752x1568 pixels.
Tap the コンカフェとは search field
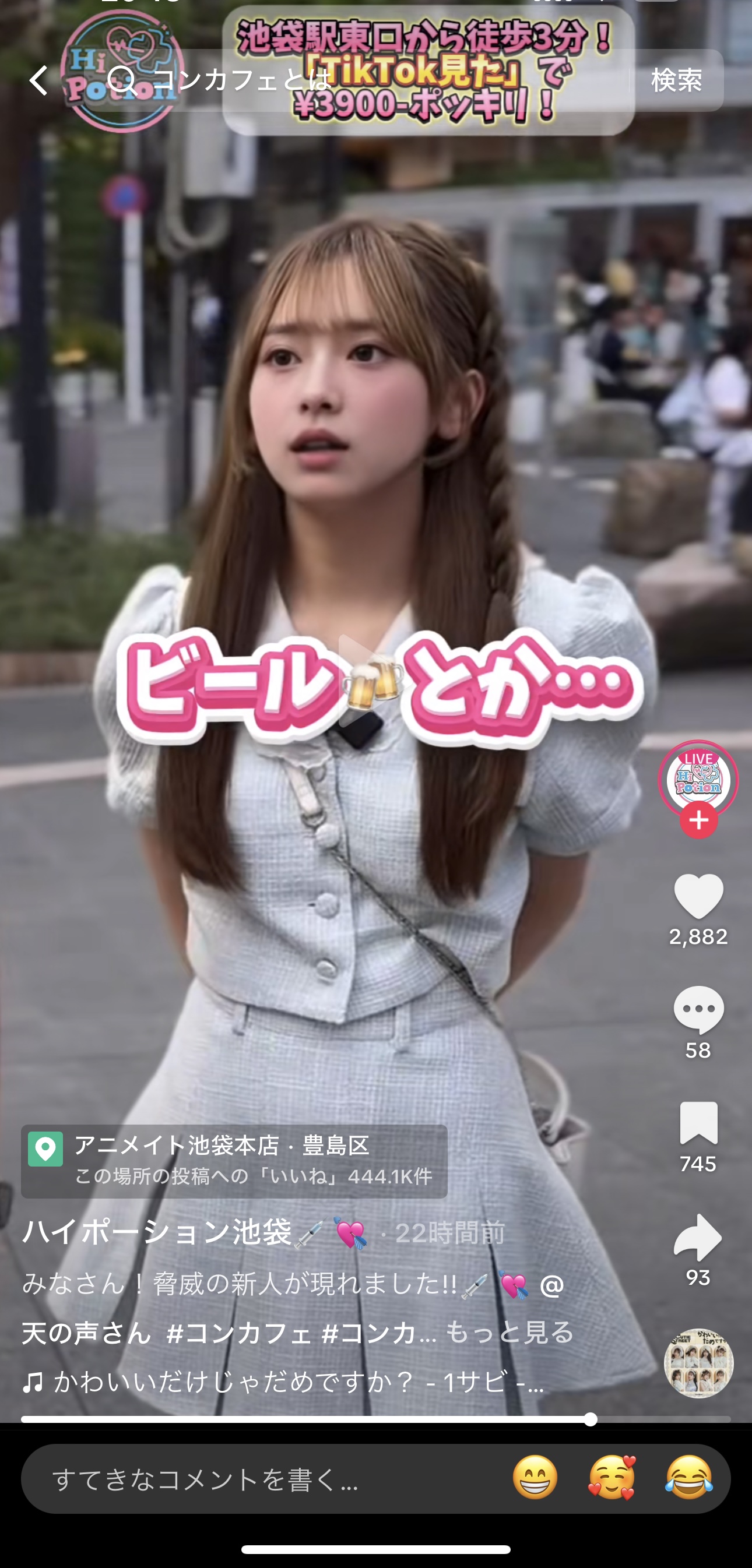[359, 80]
